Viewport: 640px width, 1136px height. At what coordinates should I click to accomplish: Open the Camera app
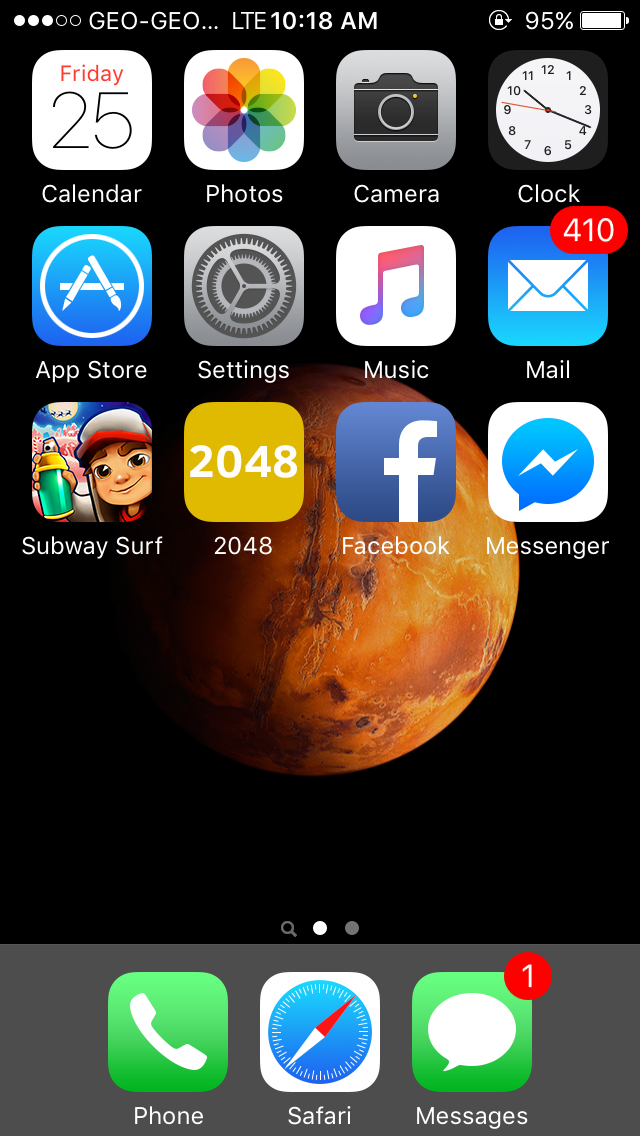coord(396,110)
